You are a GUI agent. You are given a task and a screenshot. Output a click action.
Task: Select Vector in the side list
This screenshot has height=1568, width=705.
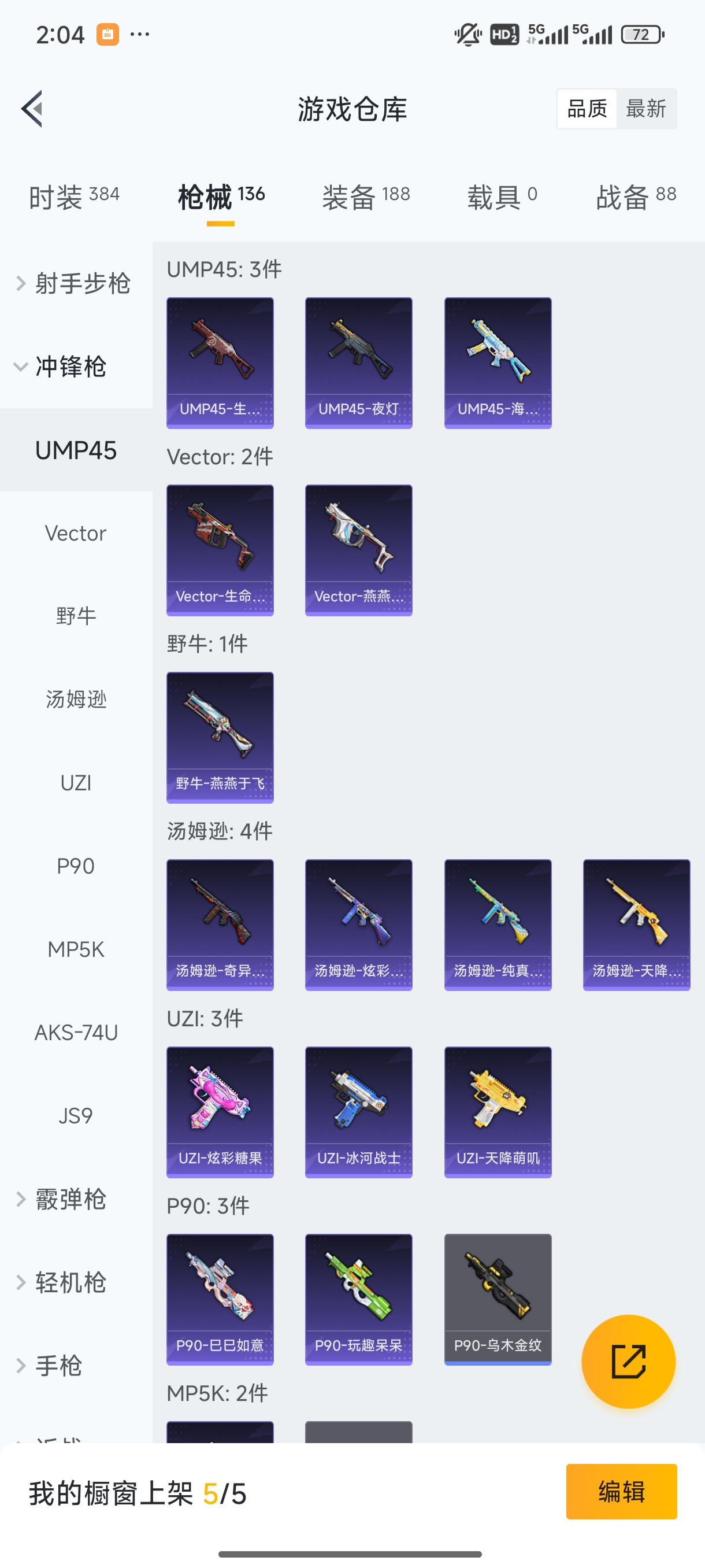(76, 533)
